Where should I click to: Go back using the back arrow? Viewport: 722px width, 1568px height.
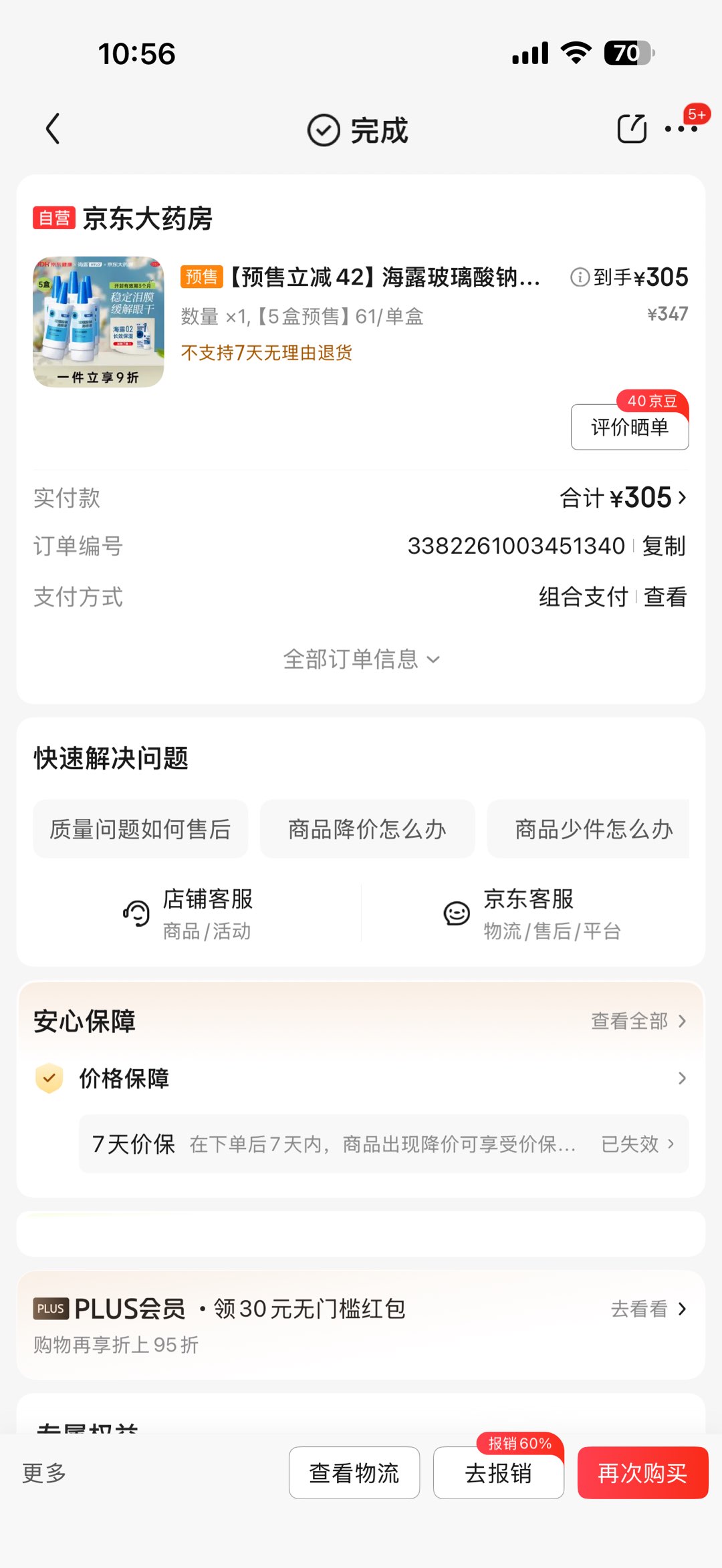[53, 129]
